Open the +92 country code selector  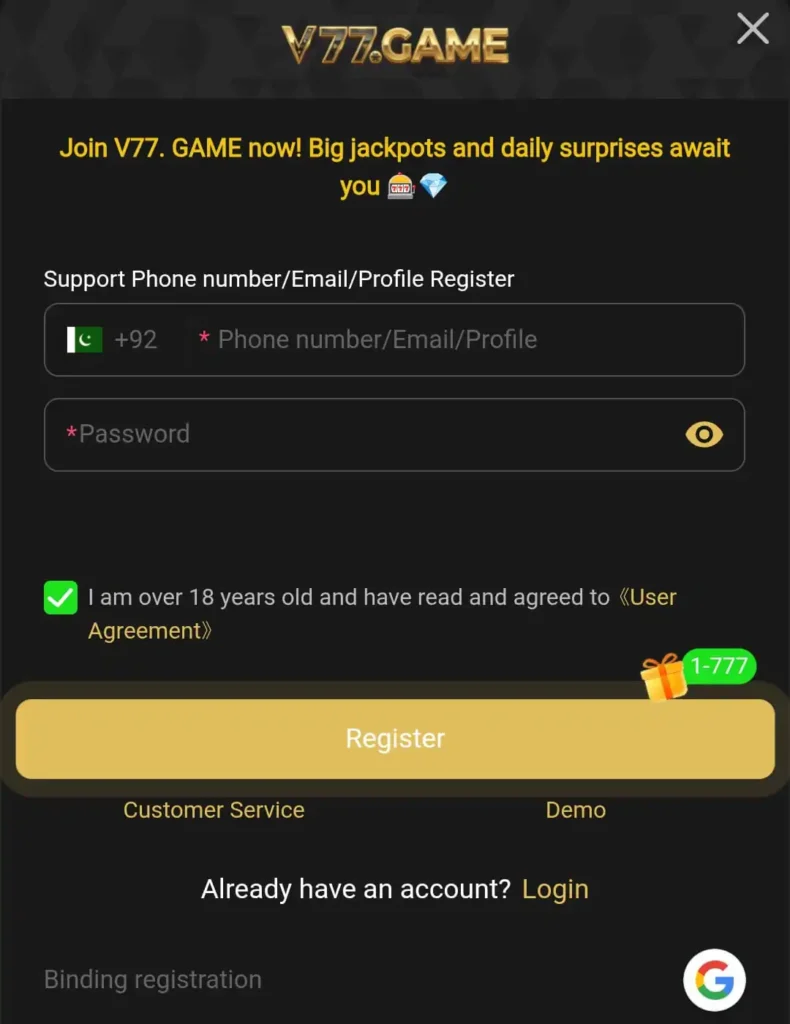[x=112, y=340]
